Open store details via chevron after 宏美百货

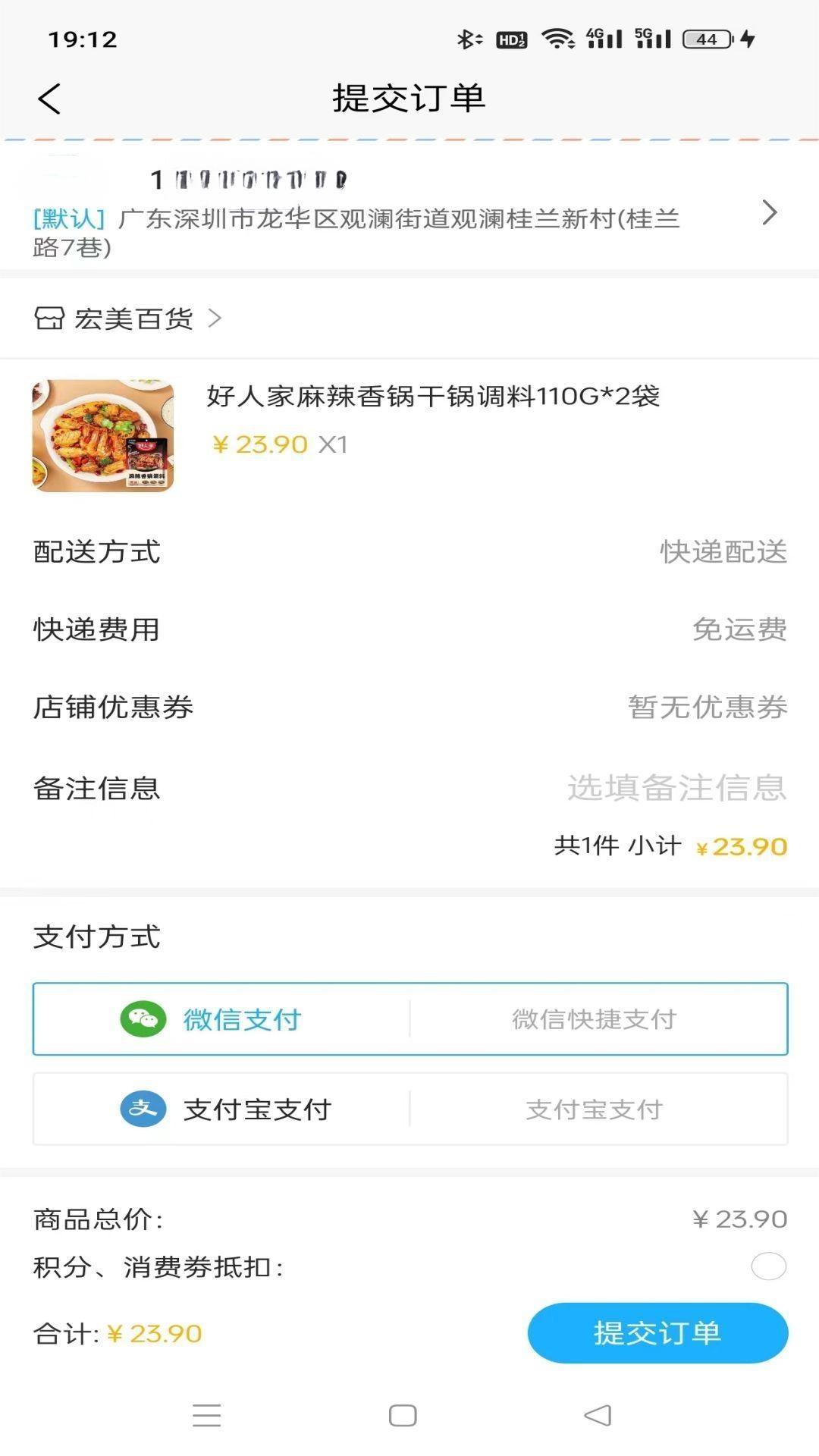pos(217,318)
